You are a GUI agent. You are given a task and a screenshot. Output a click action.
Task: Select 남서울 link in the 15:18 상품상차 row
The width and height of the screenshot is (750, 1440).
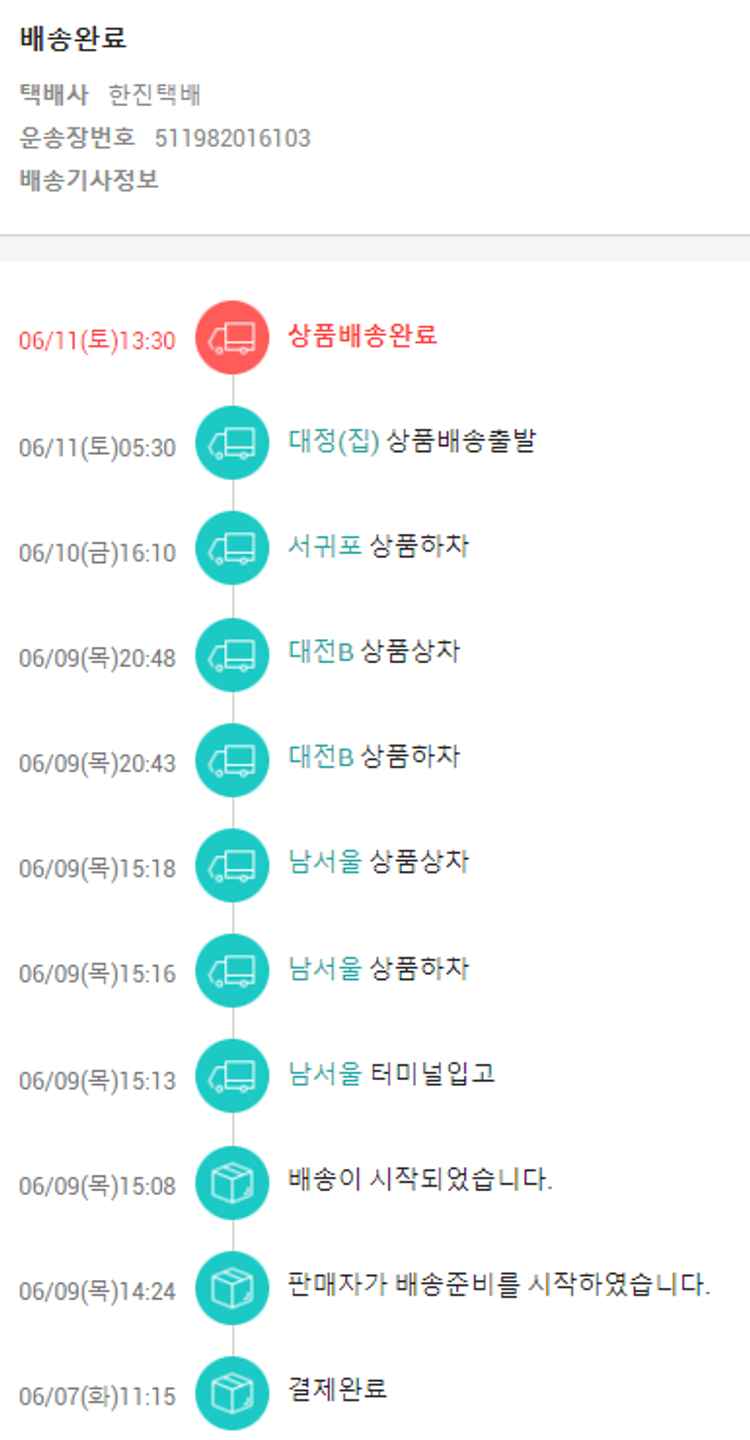click(325, 862)
